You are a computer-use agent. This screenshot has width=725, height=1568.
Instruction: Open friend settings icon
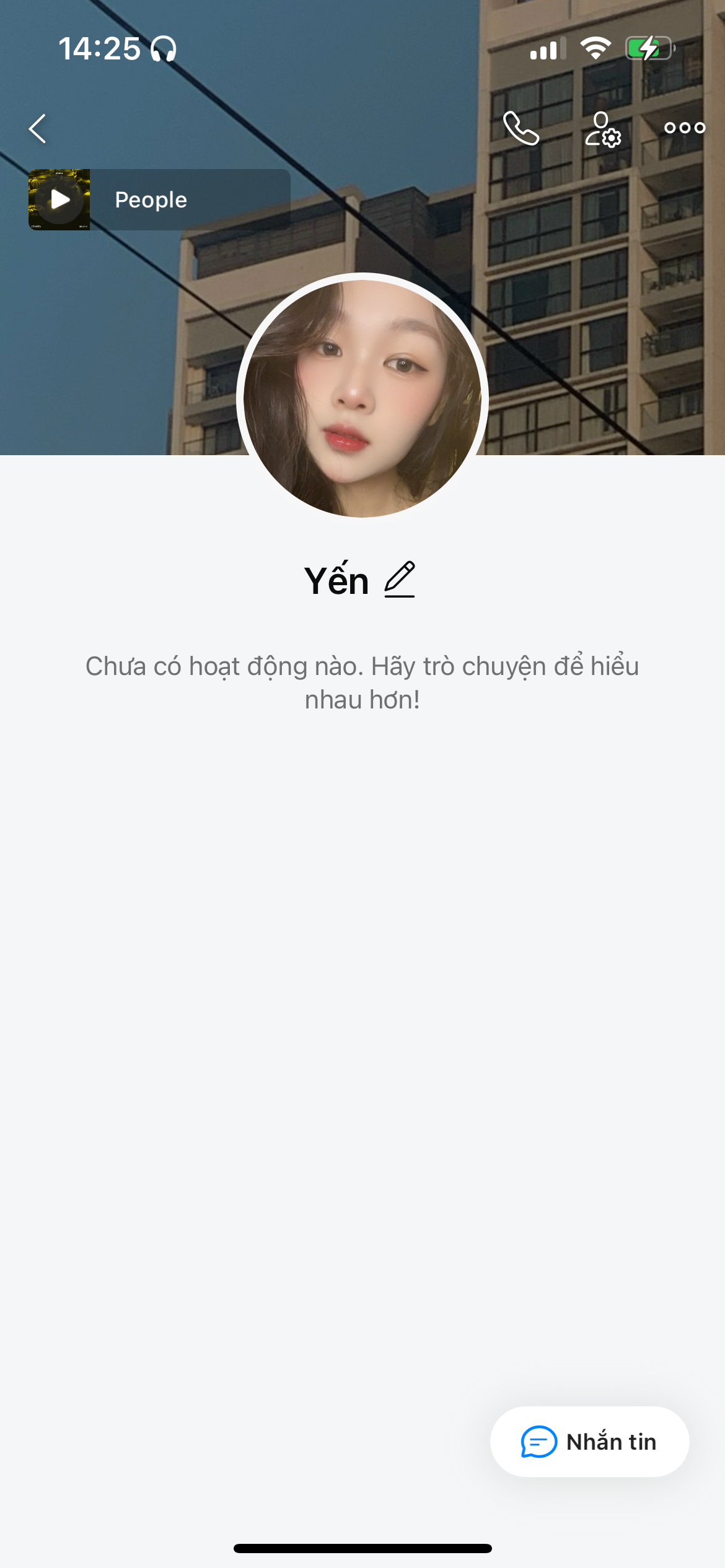point(602,129)
